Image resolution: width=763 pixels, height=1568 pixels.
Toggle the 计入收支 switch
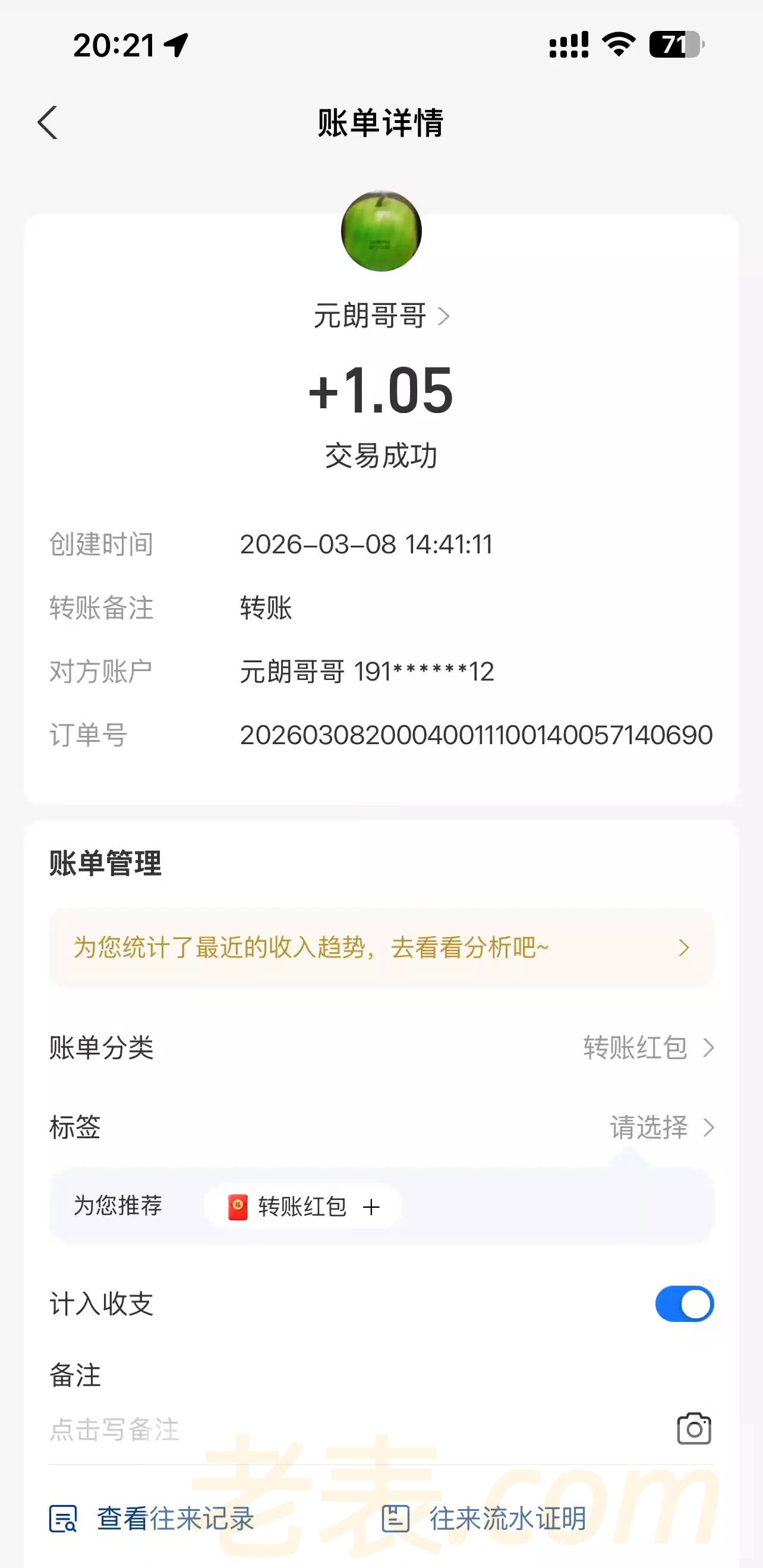click(x=684, y=1303)
